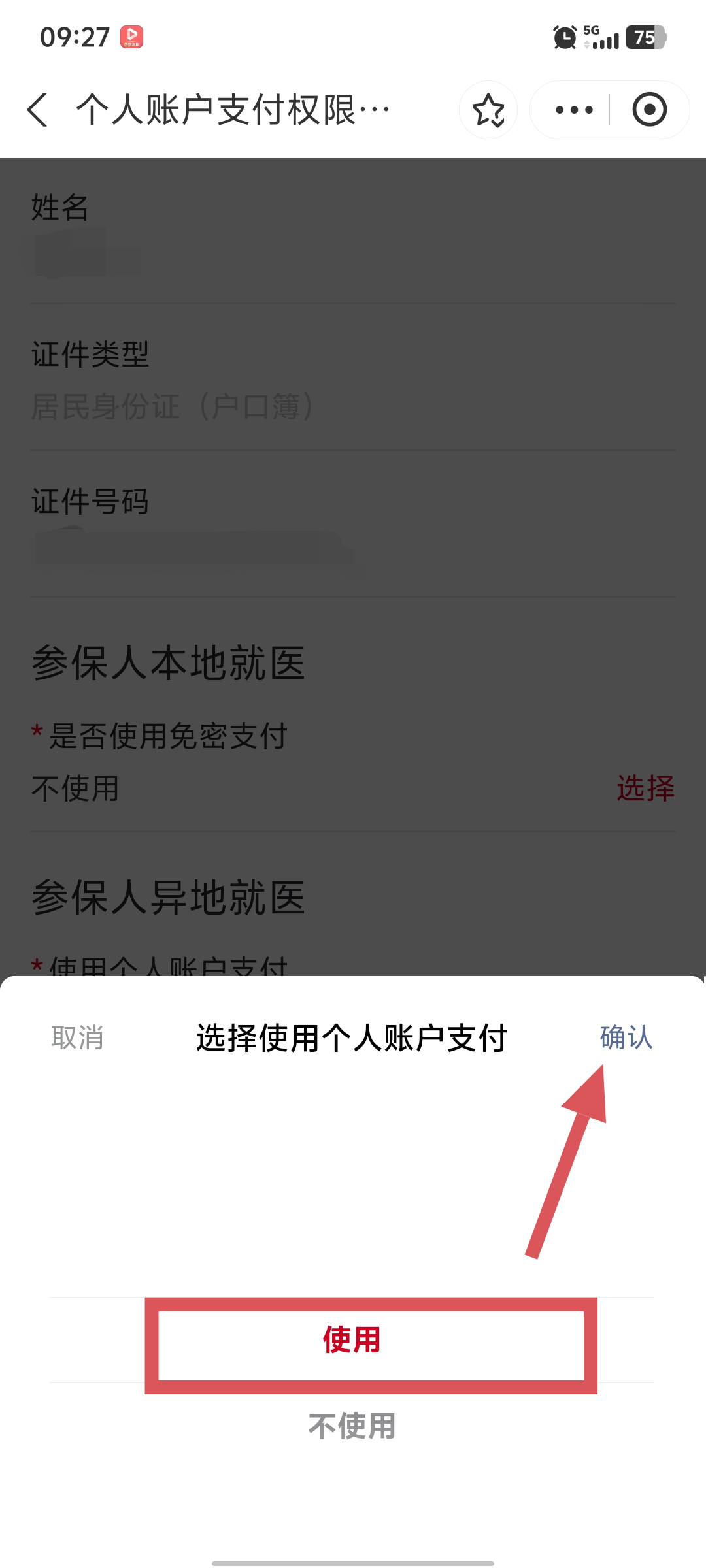706x1568 pixels.
Task: Tap the red video app icon beside the clock
Action: 131,37
